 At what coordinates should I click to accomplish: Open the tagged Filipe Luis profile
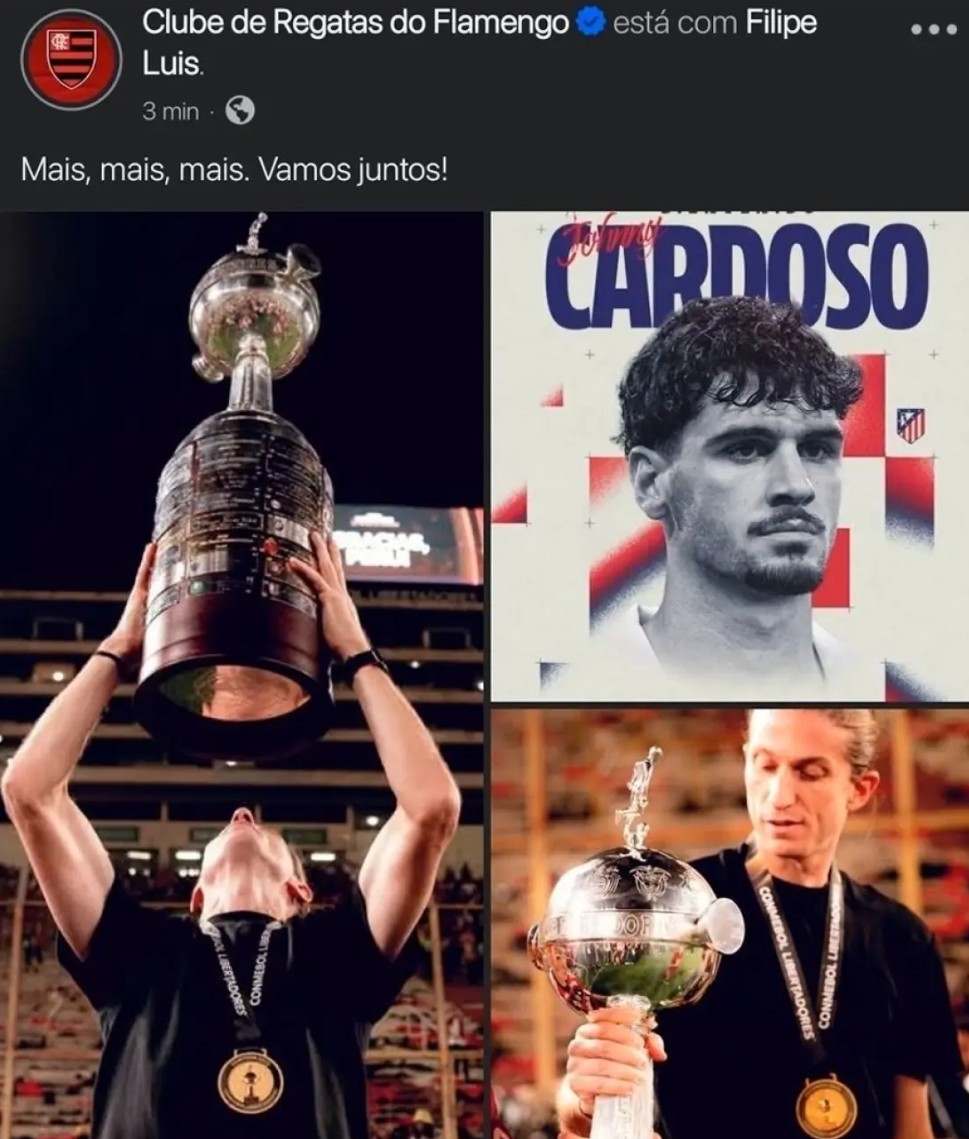click(x=781, y=23)
